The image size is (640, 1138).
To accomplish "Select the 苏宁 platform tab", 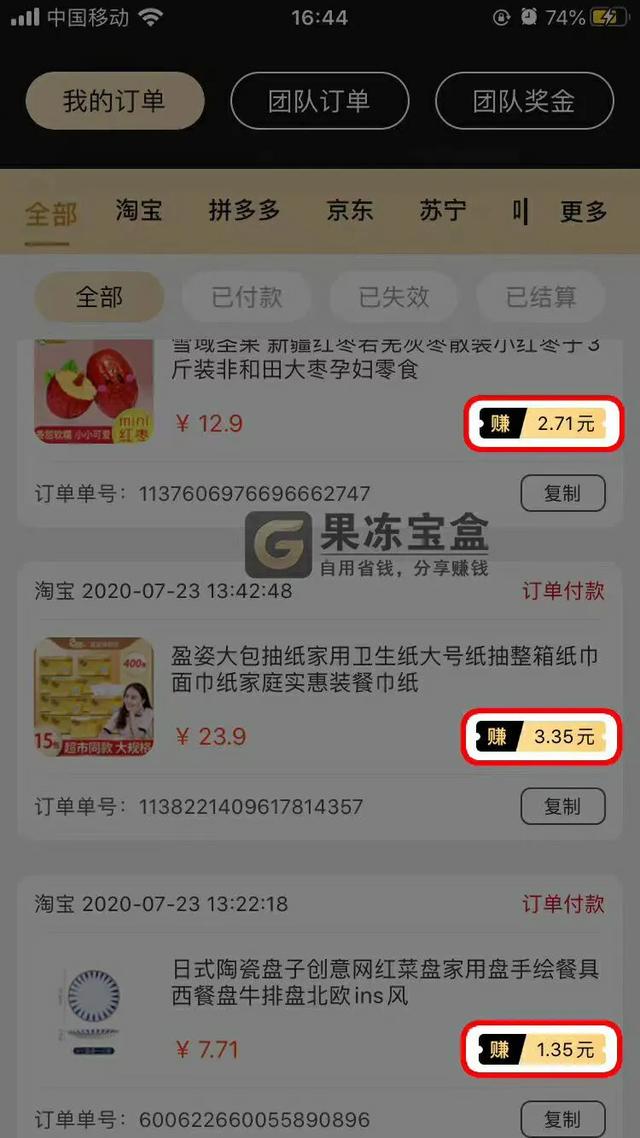I will pos(442,211).
